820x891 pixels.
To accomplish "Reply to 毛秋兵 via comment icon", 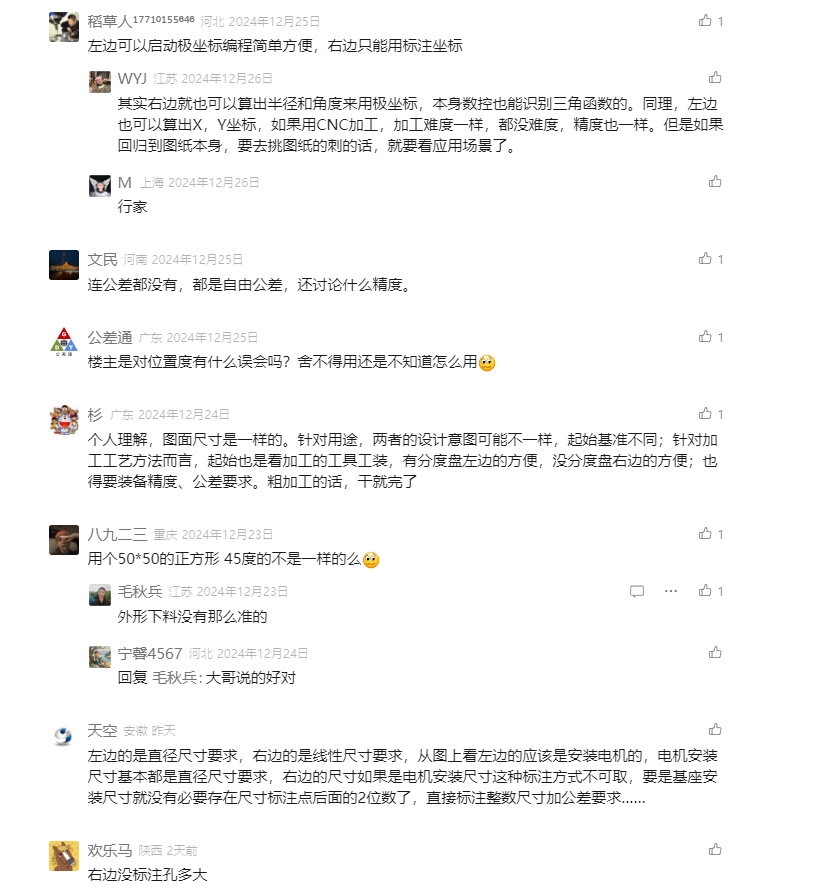I will point(636,591).
